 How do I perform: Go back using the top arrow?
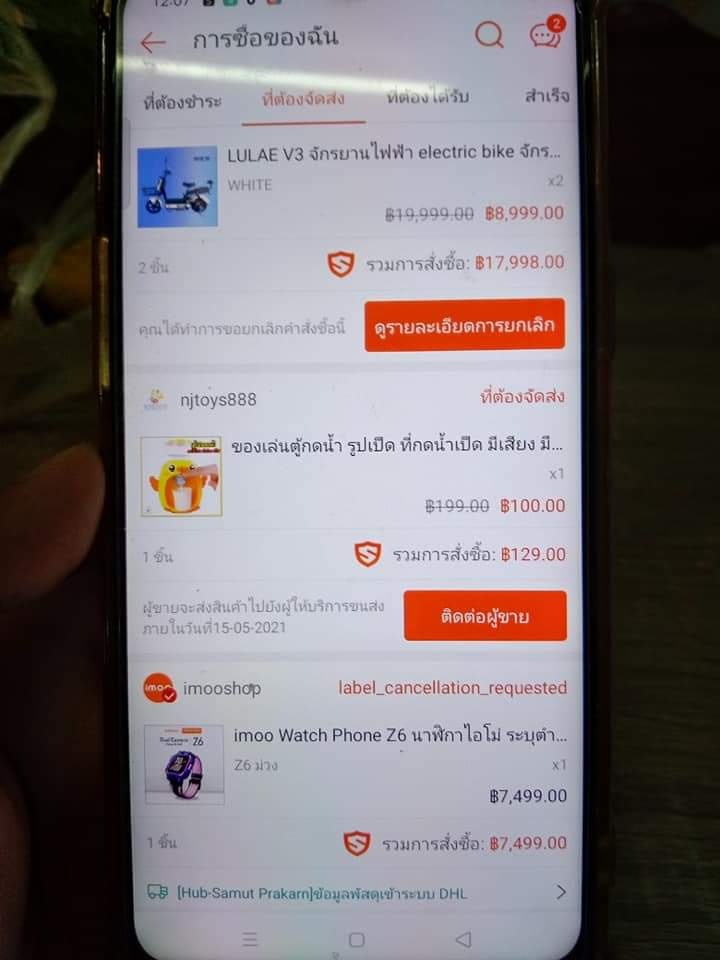[x=153, y=42]
